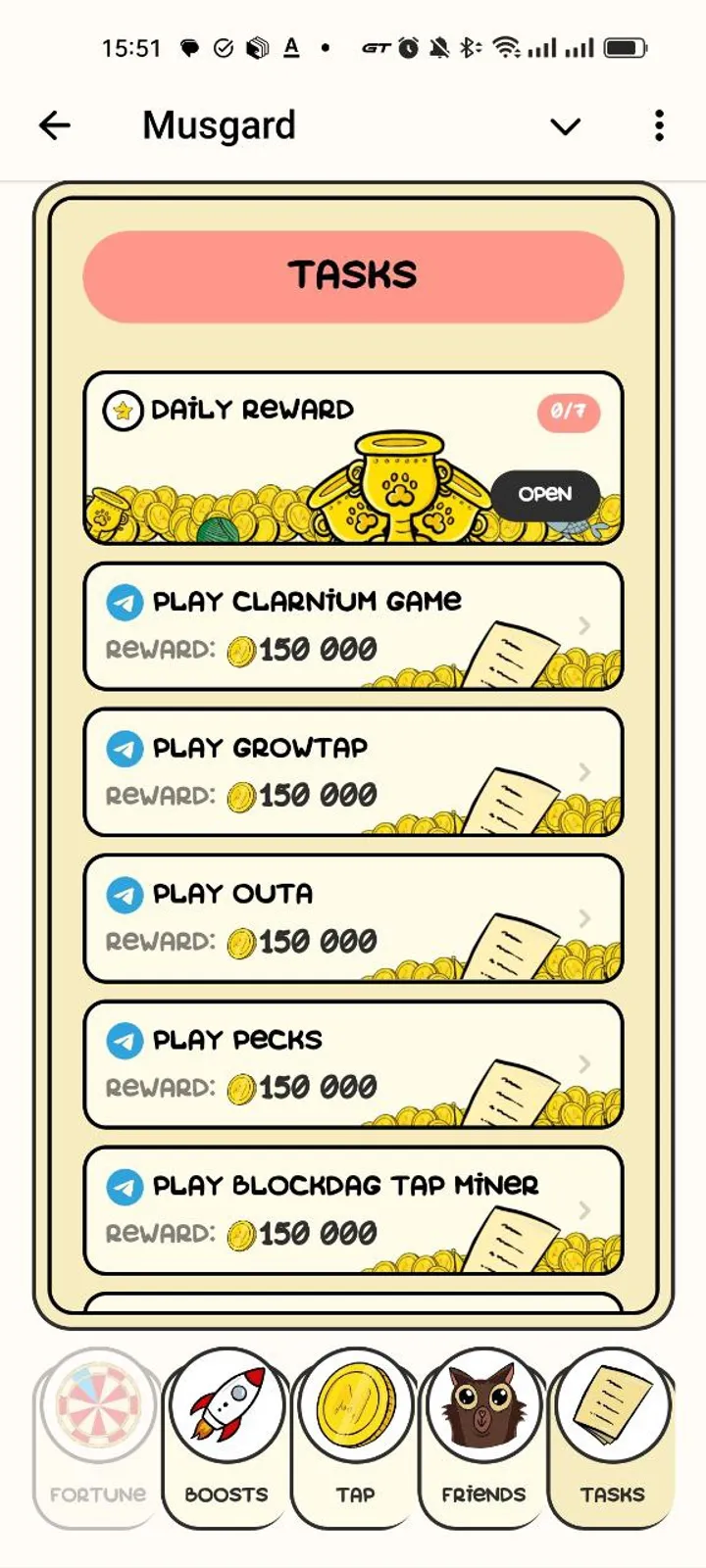This screenshot has height=1568, width=706.
Task: Go back using the top arrow
Action: [55, 125]
